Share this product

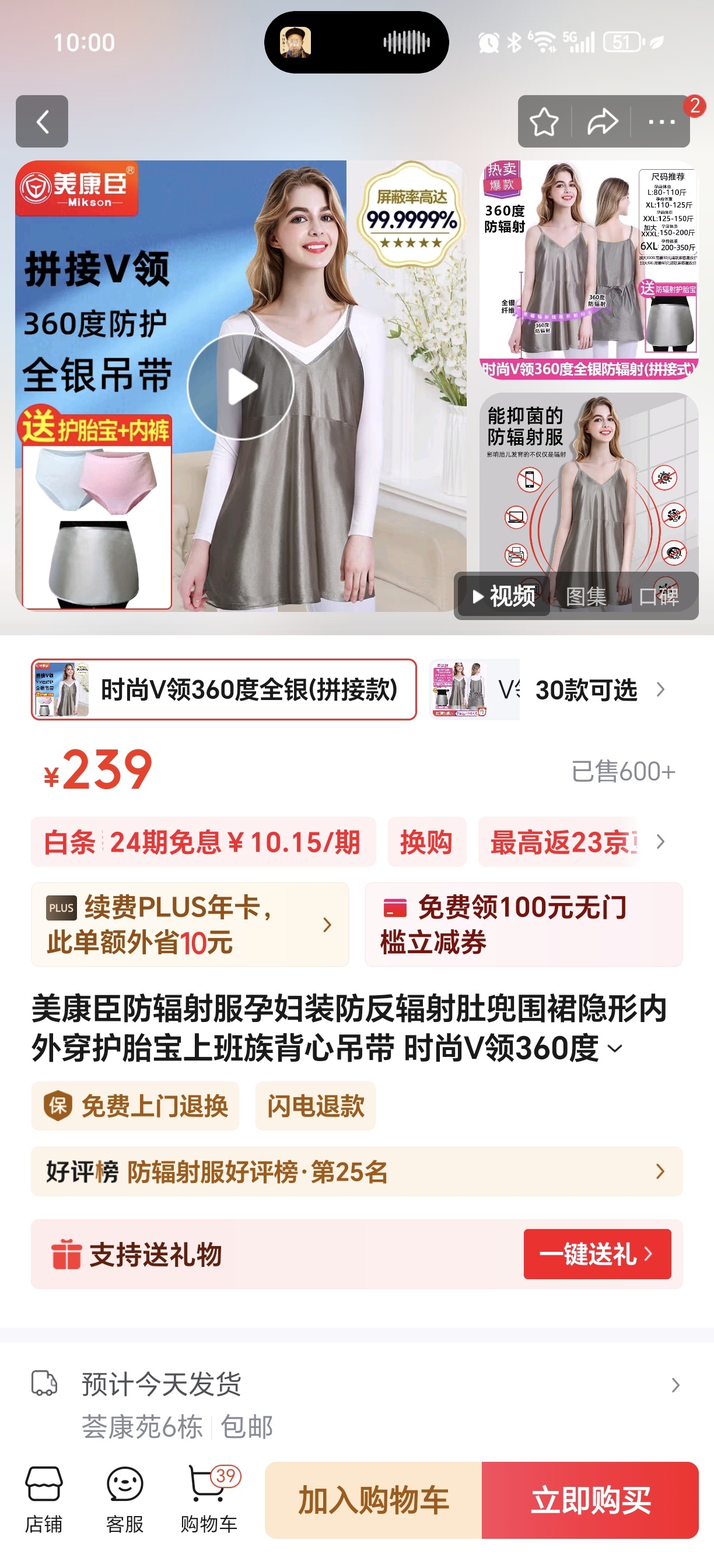pyautogui.click(x=601, y=122)
